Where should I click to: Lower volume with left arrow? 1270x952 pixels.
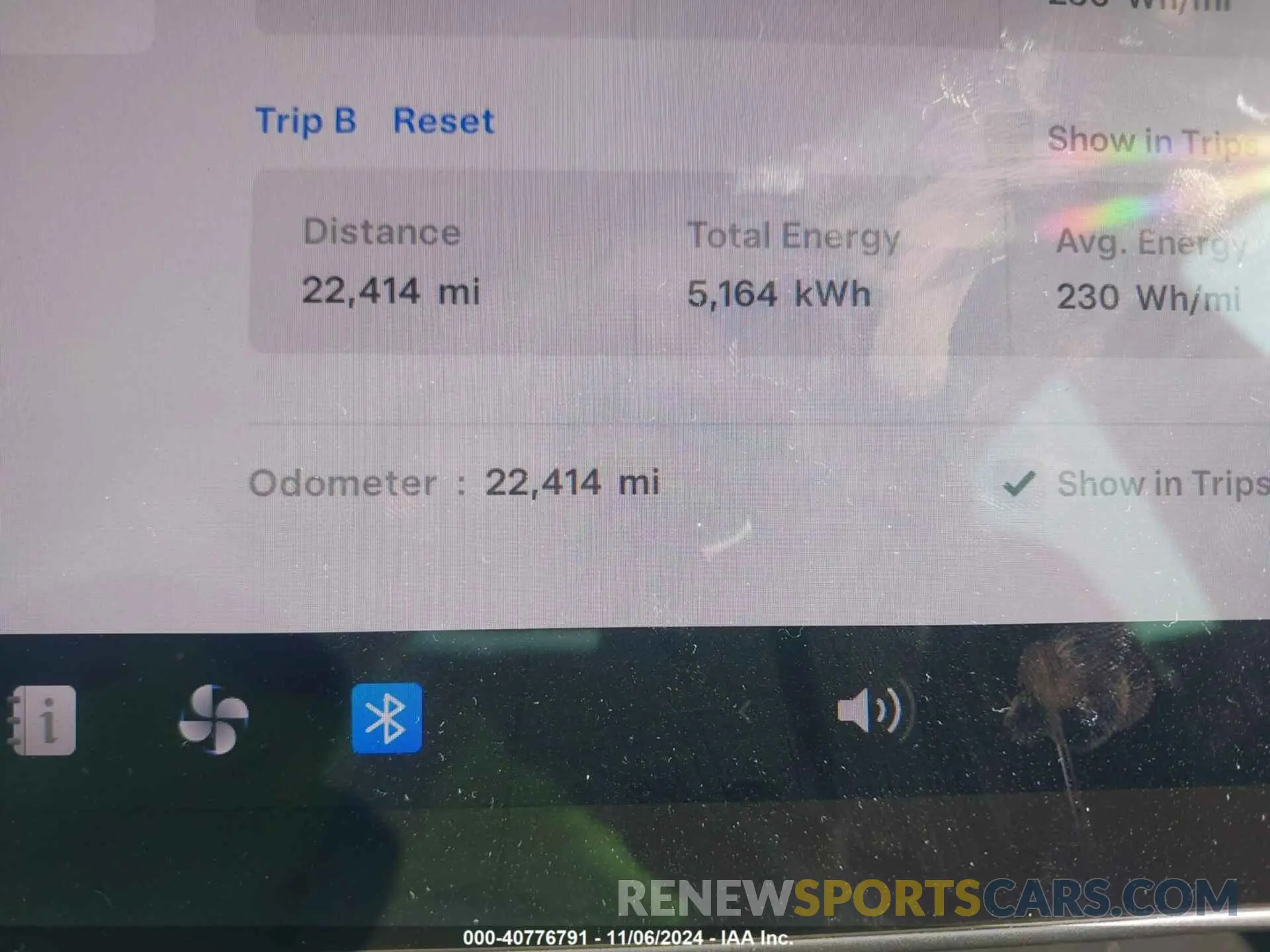pyautogui.click(x=745, y=712)
